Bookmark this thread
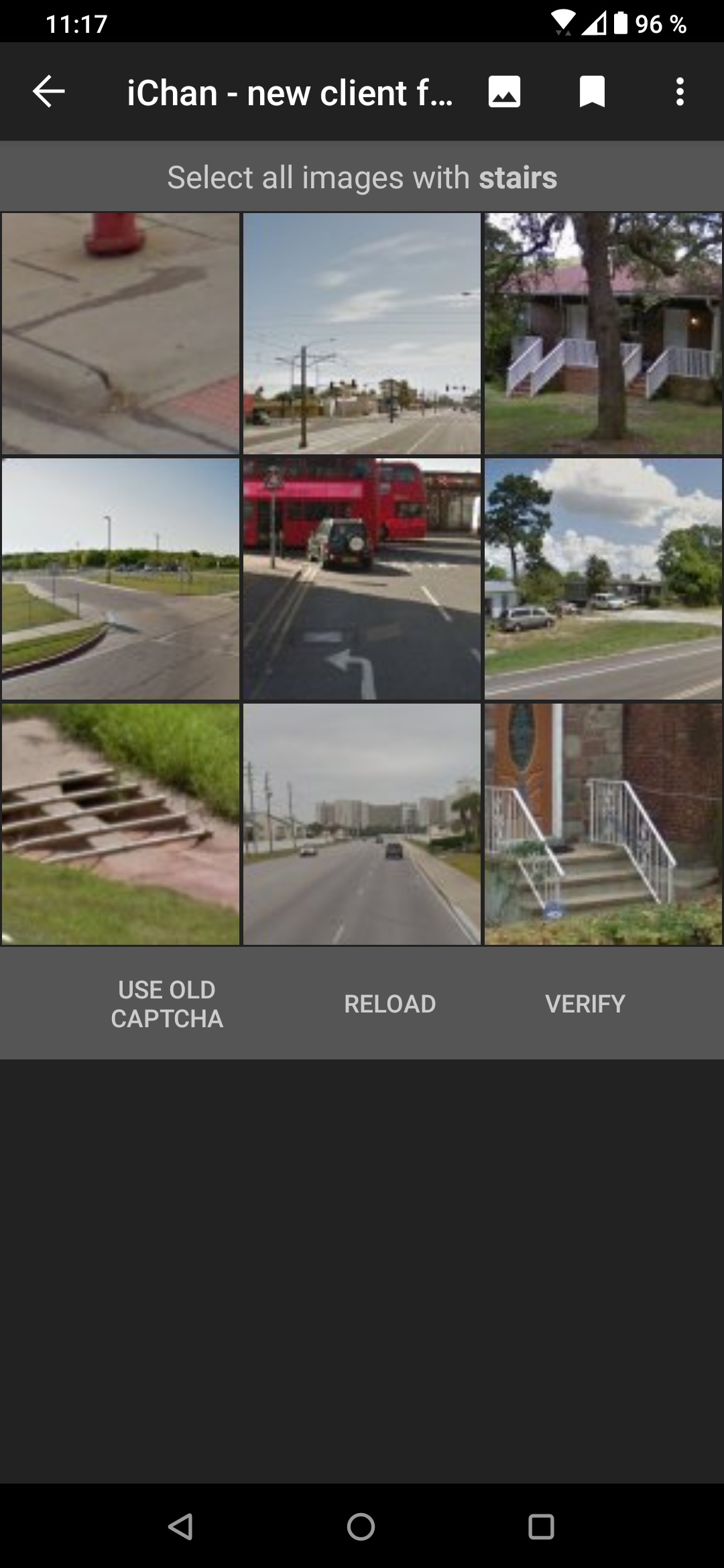 coord(592,92)
